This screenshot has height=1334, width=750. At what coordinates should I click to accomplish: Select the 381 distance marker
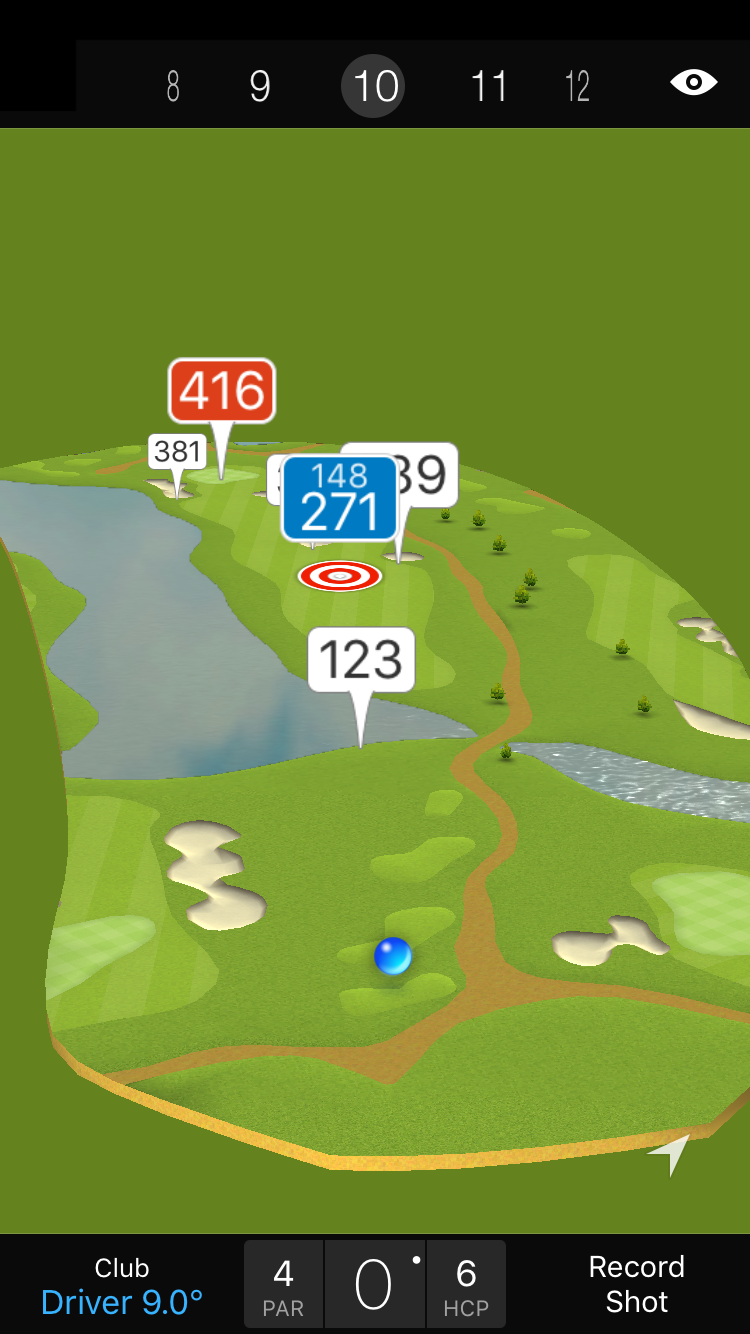pos(178,452)
